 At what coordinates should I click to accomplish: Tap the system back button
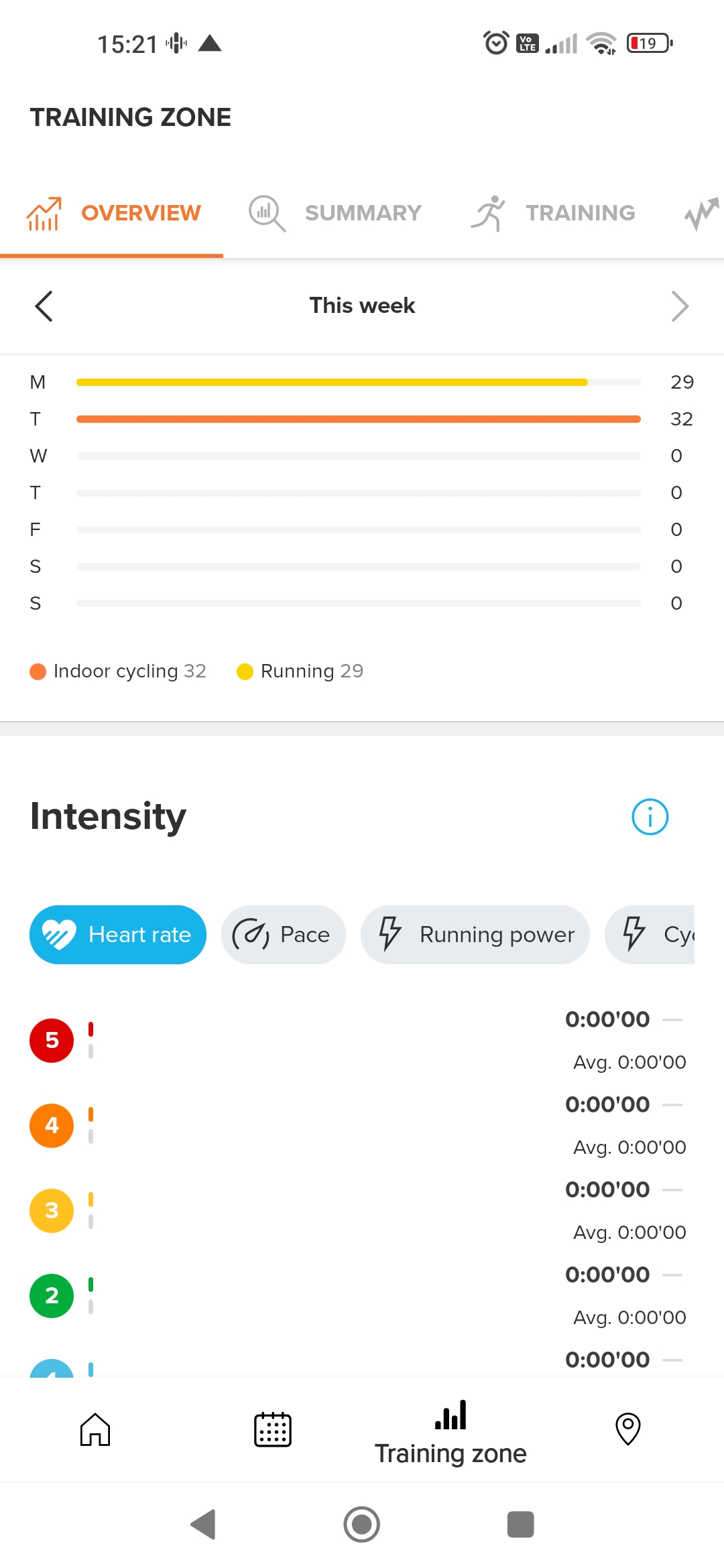point(203,1524)
